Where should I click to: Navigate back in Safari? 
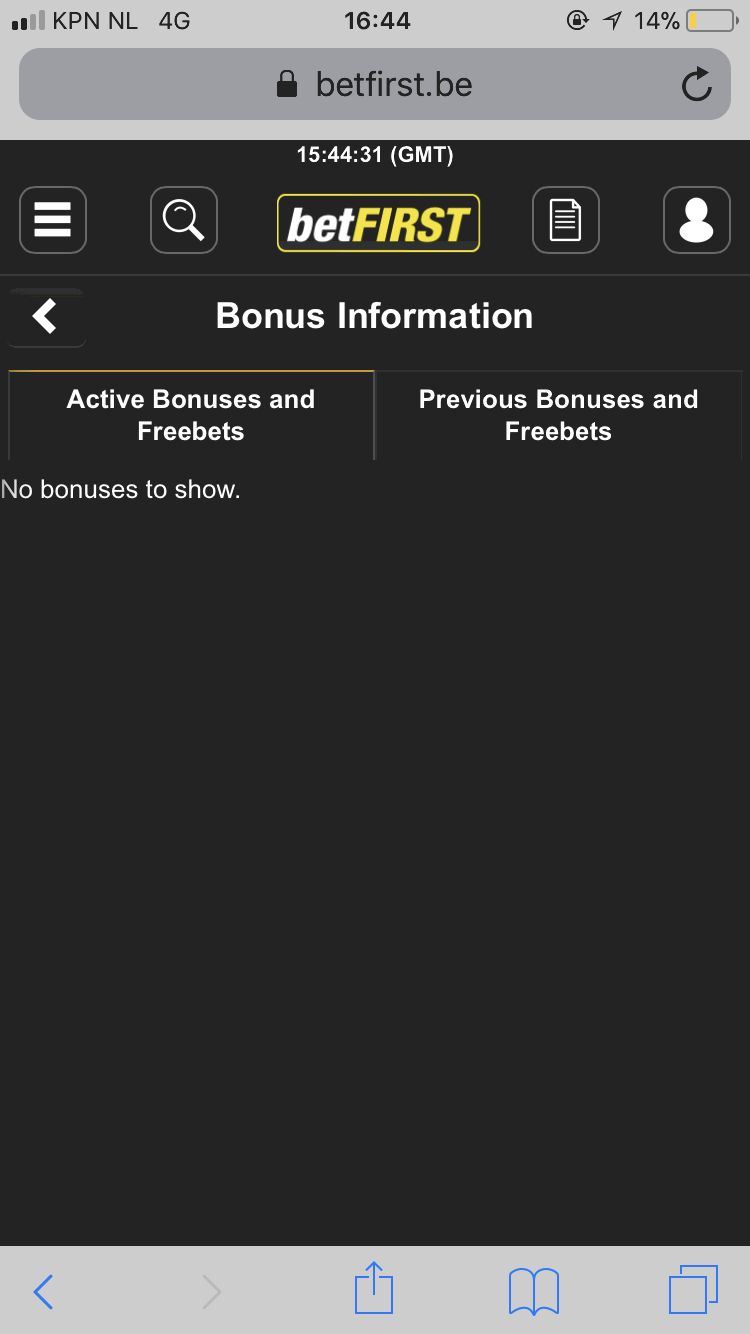(43, 1292)
